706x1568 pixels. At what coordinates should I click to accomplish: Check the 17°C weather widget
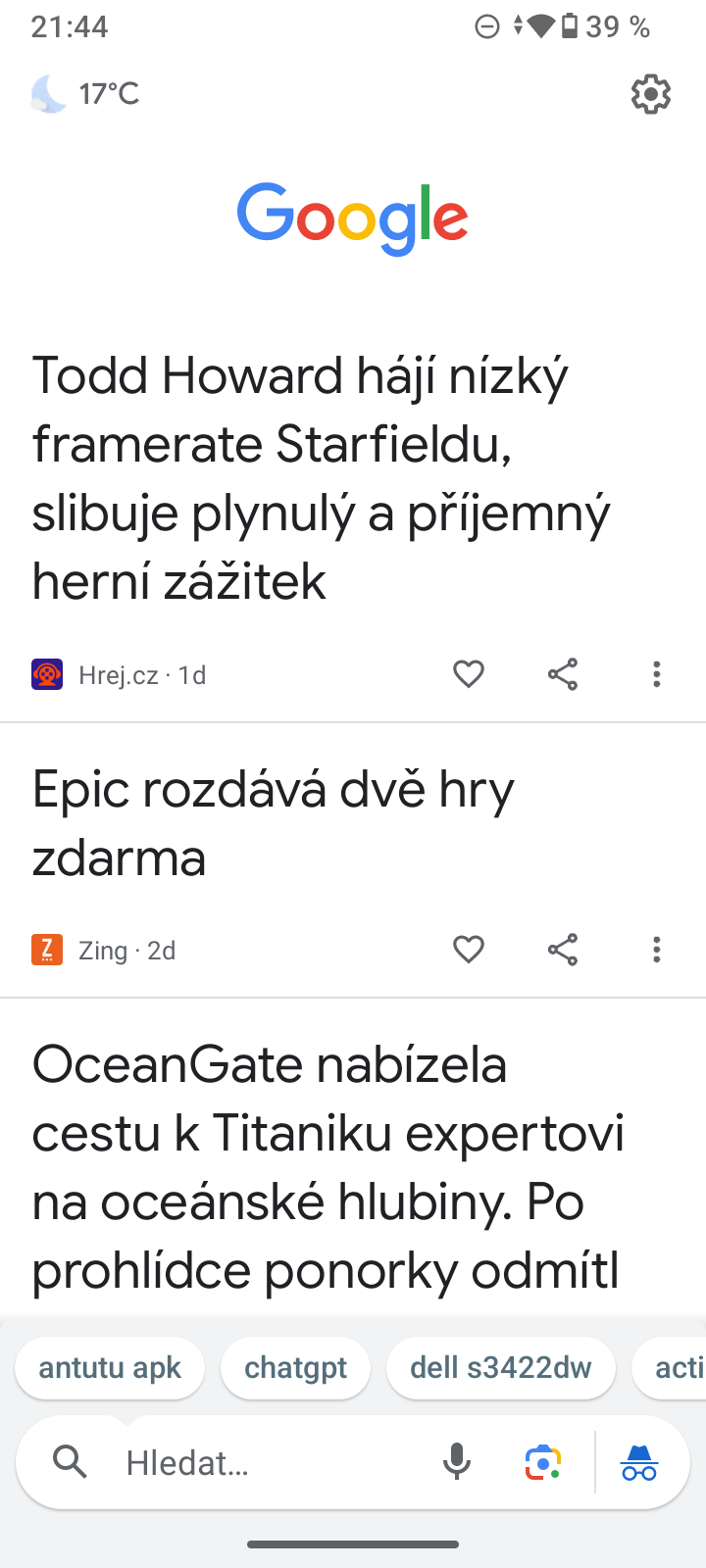tap(86, 94)
